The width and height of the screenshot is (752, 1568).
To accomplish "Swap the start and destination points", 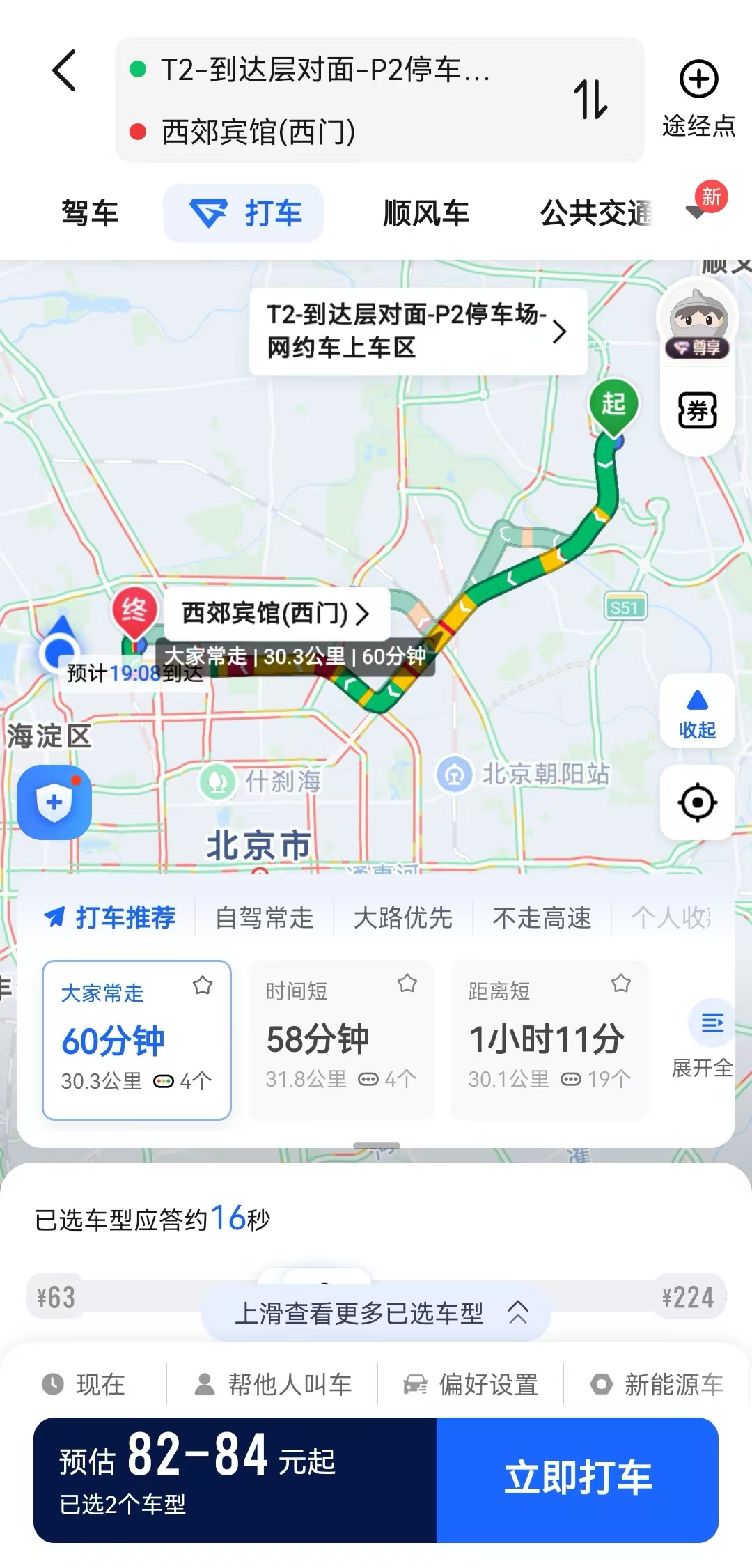I will [x=590, y=99].
